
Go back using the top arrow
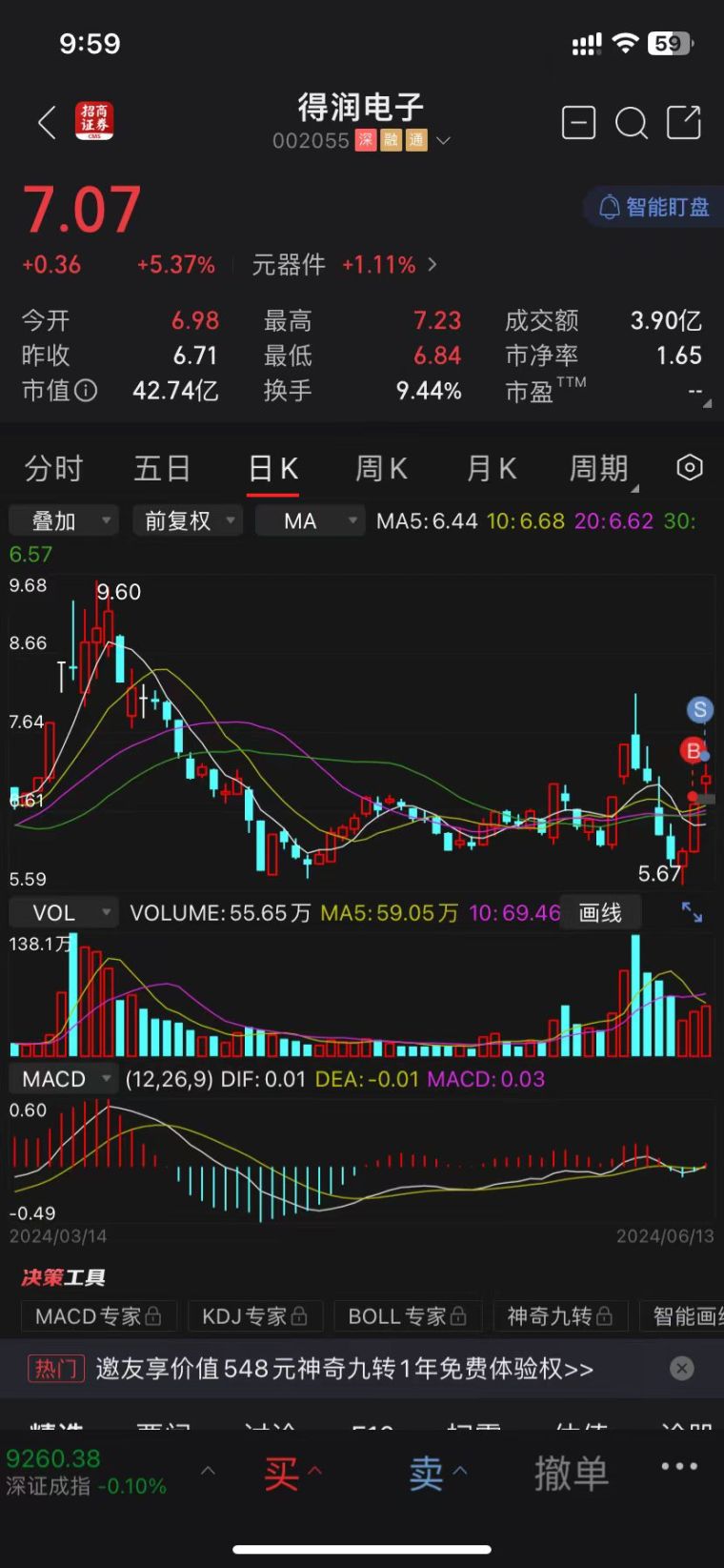47,123
